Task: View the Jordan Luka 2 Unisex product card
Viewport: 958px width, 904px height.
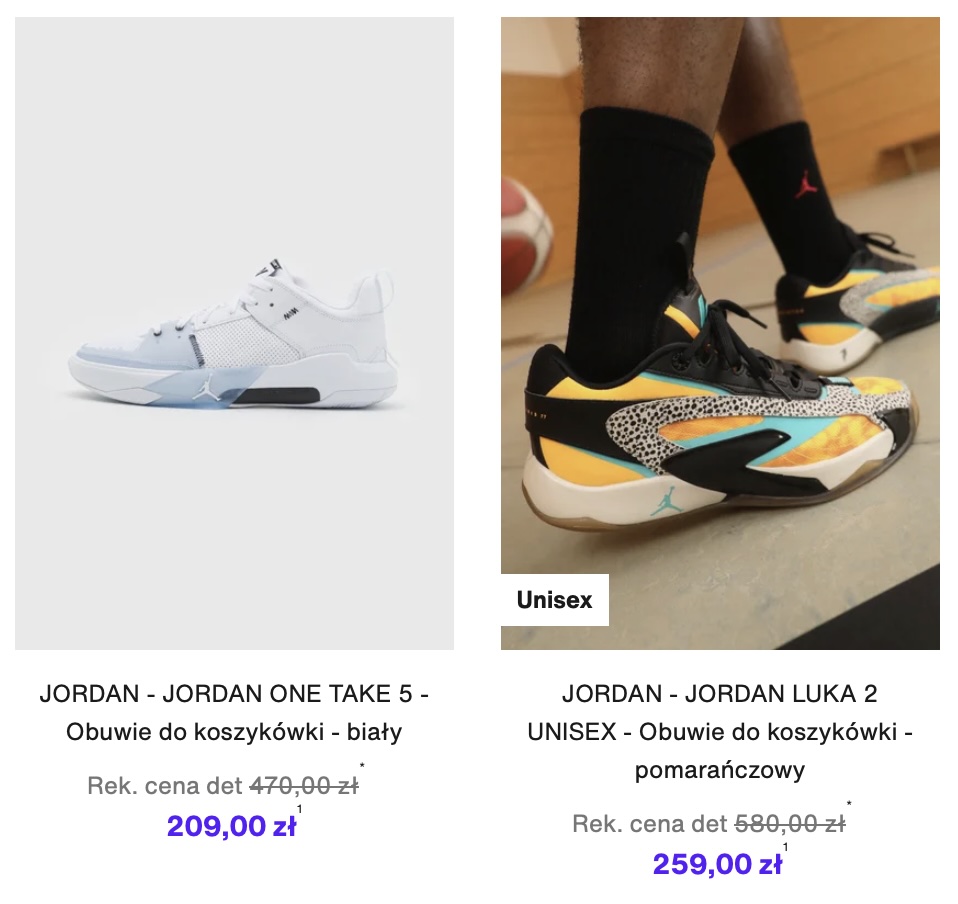Action: [720, 333]
